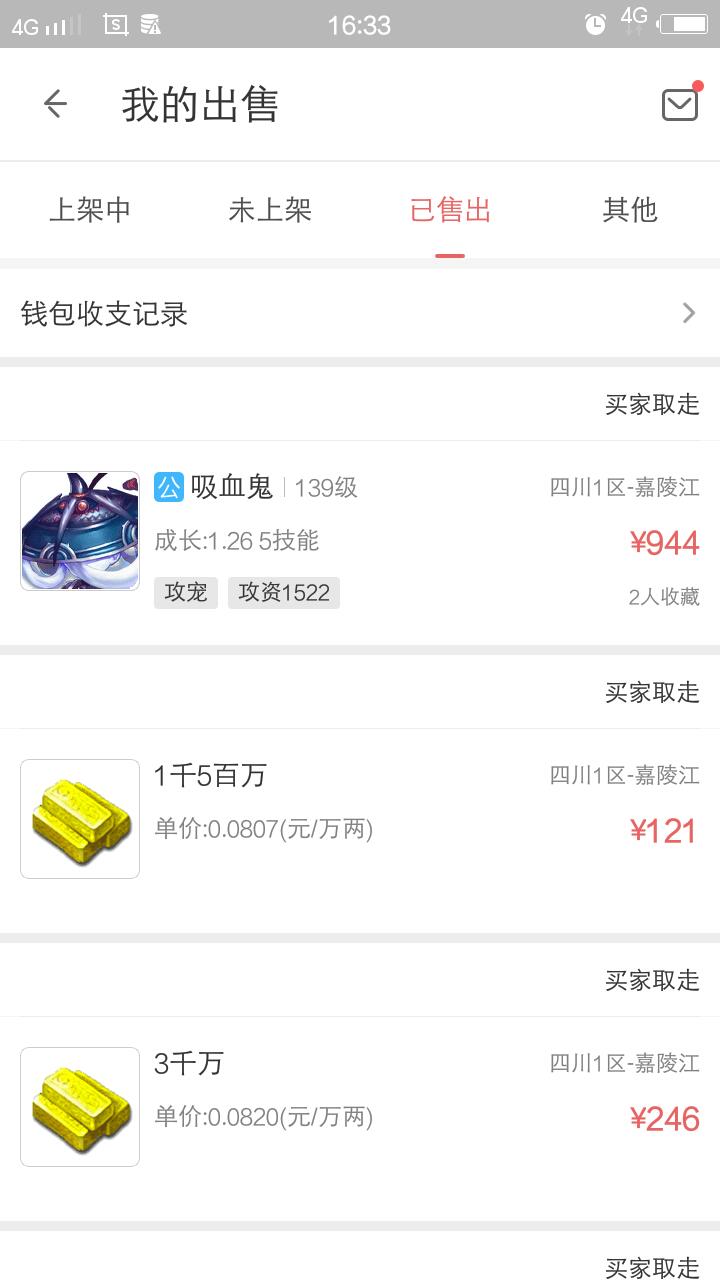This screenshot has width=720, height=1280.
Task: Open the 1千5百万 gold listing
Action: [x=360, y=820]
